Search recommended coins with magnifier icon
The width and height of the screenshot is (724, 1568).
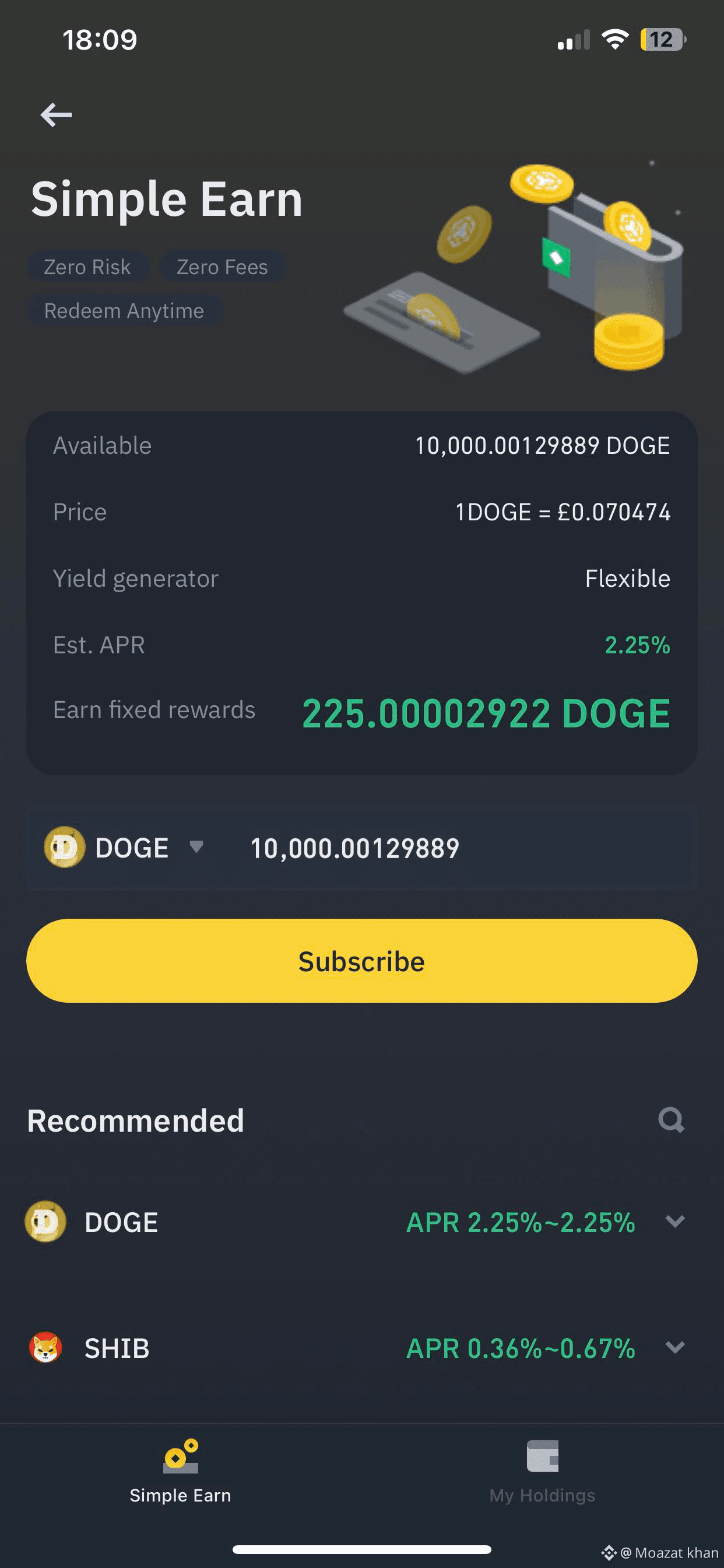point(671,1119)
